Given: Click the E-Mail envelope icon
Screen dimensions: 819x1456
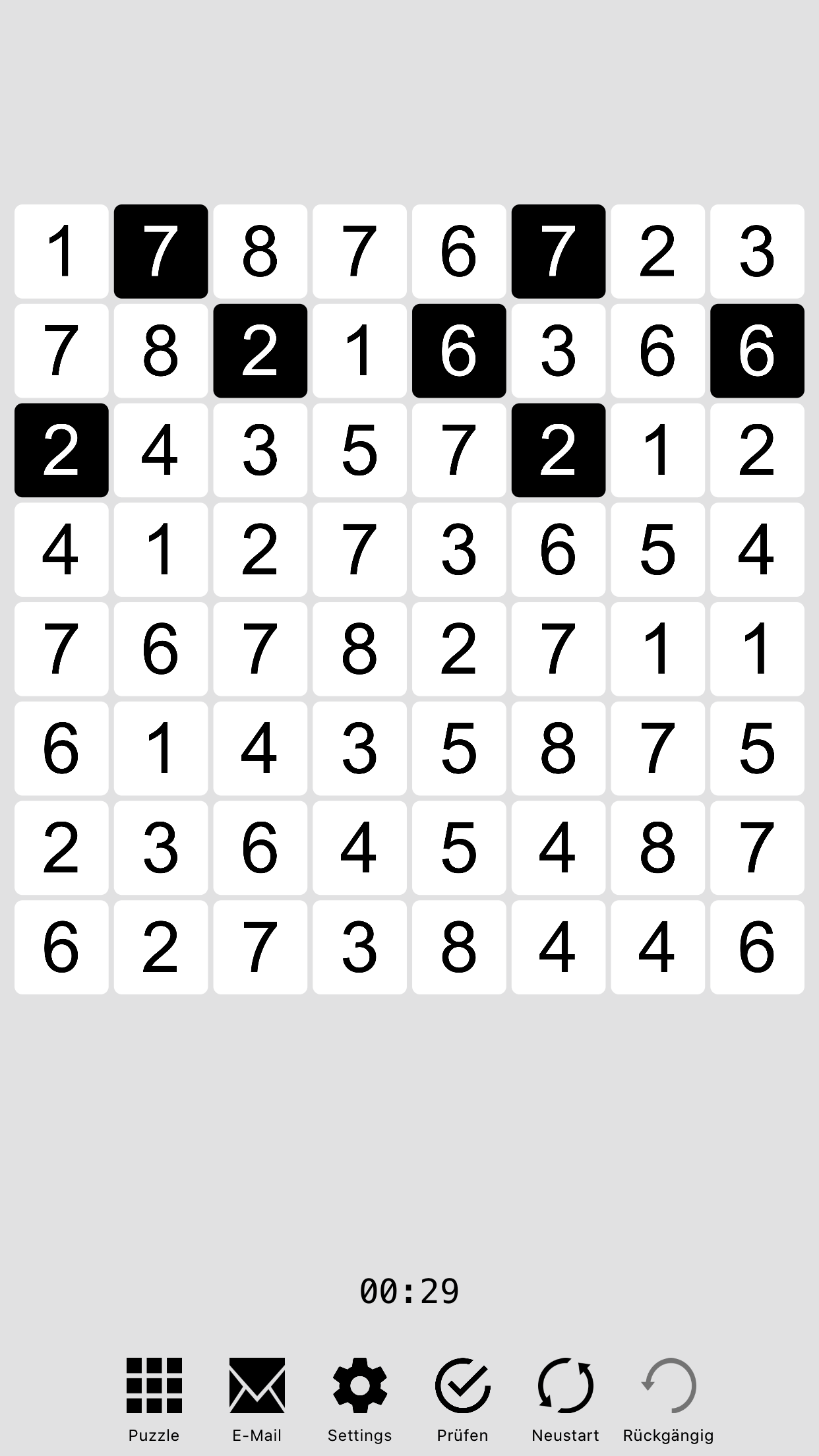Looking at the screenshot, I should 257,1384.
